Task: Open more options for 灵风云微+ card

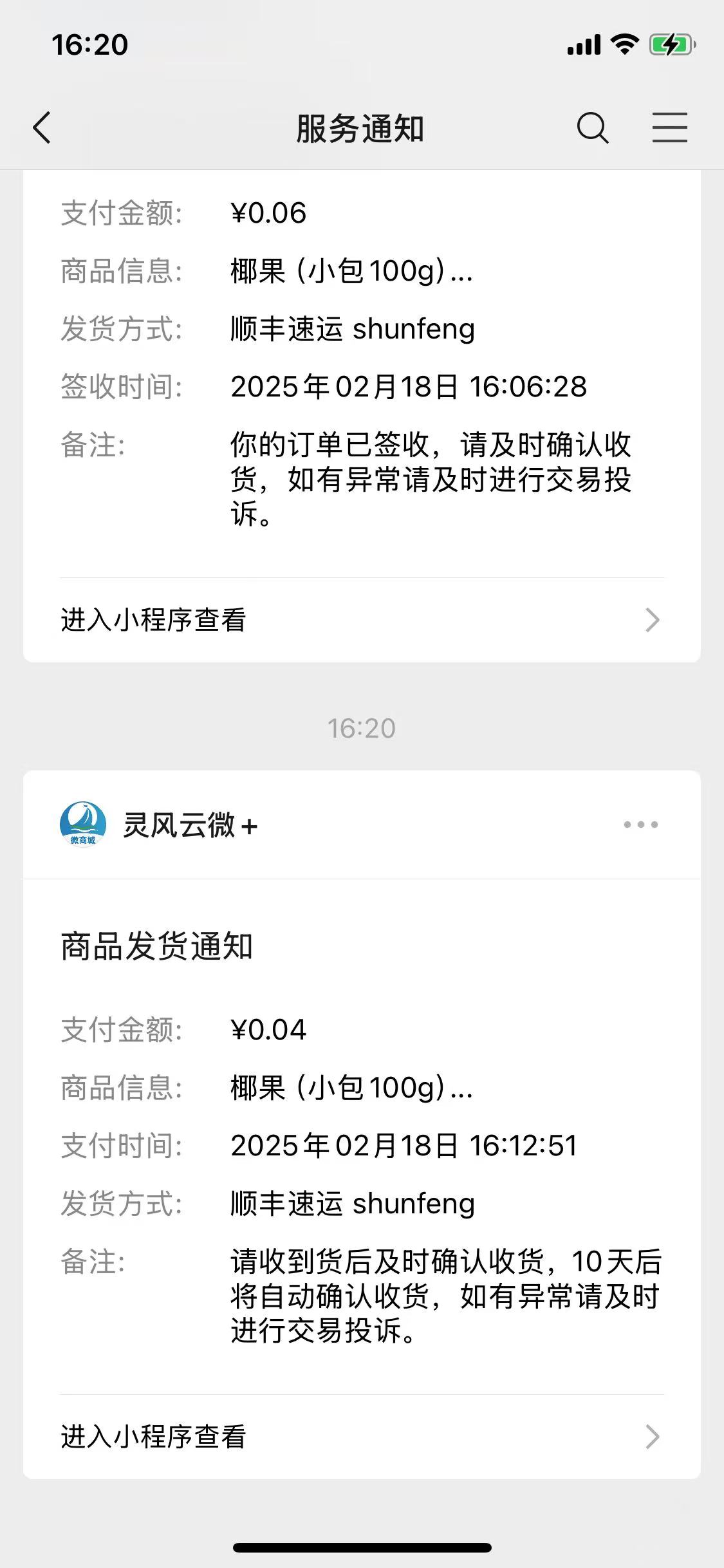Action: [640, 825]
